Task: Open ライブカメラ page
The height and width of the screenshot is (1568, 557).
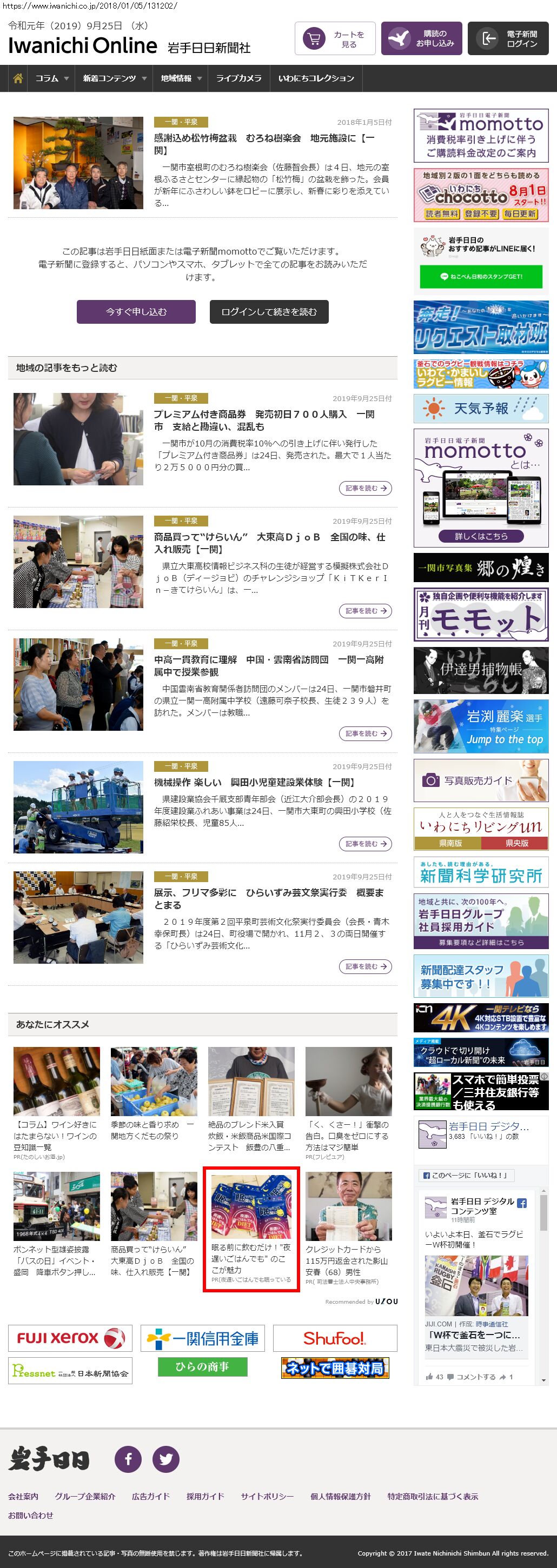Action: tap(238, 78)
